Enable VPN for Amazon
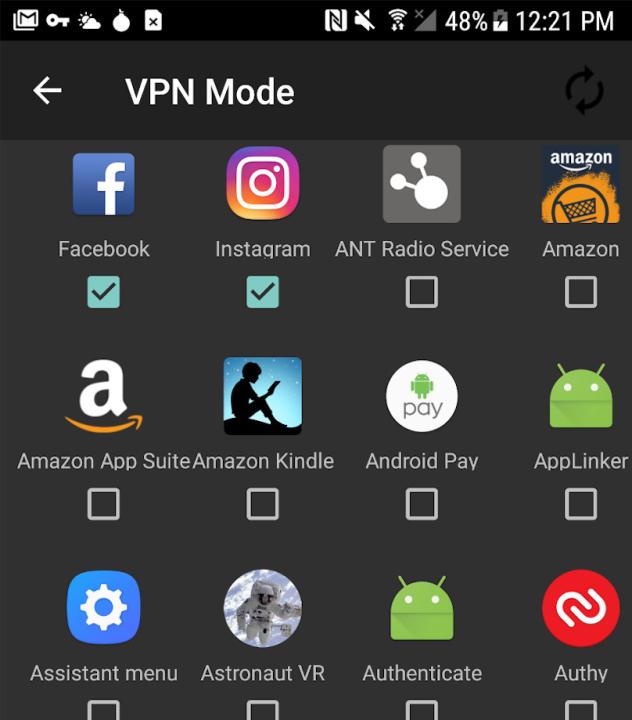 click(581, 292)
